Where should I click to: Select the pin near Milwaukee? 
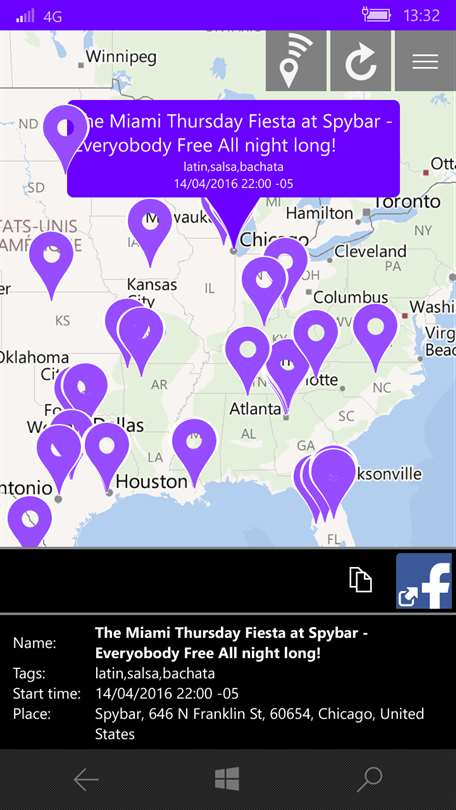point(150,231)
